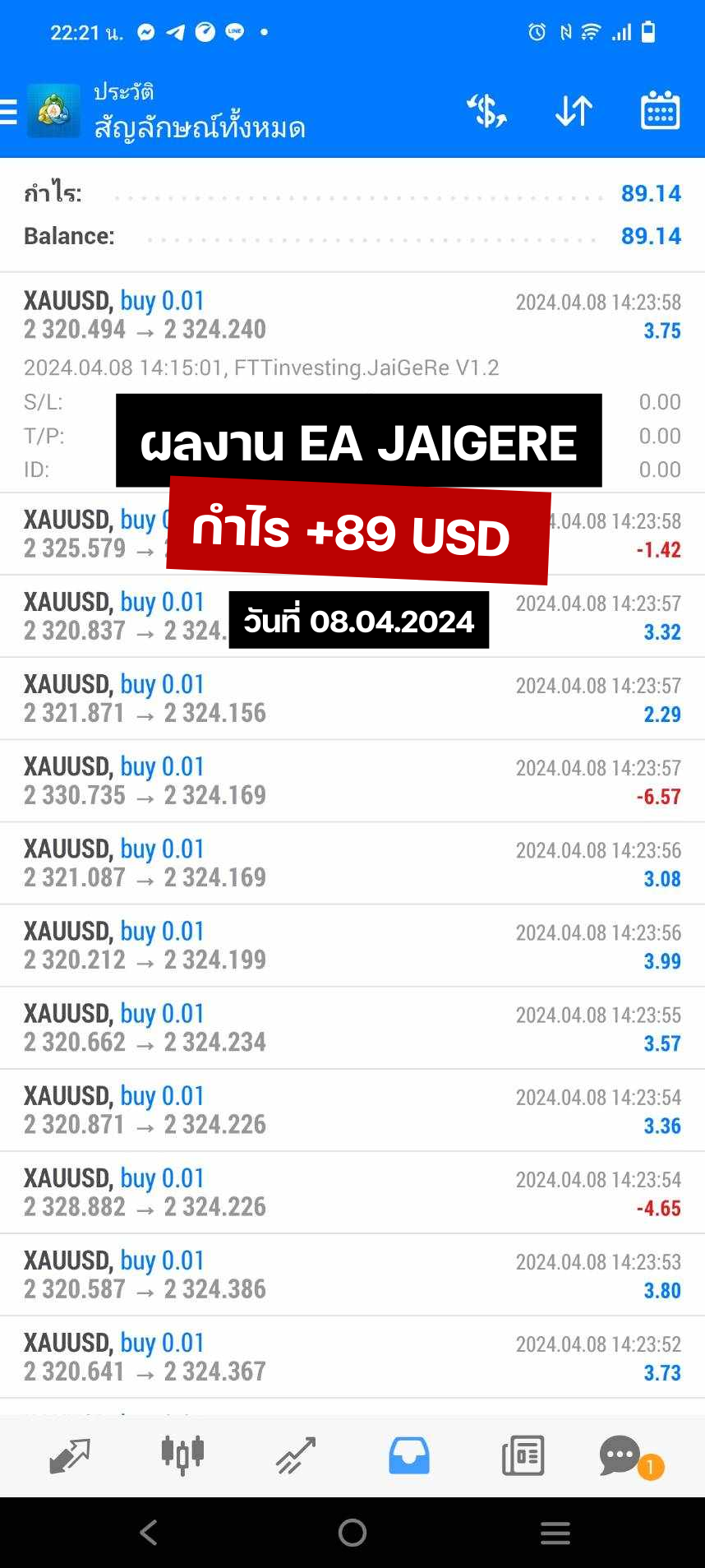This screenshot has width=705, height=1568.
Task: Expand the trade with profit 3.80
Action: click(x=352, y=1274)
